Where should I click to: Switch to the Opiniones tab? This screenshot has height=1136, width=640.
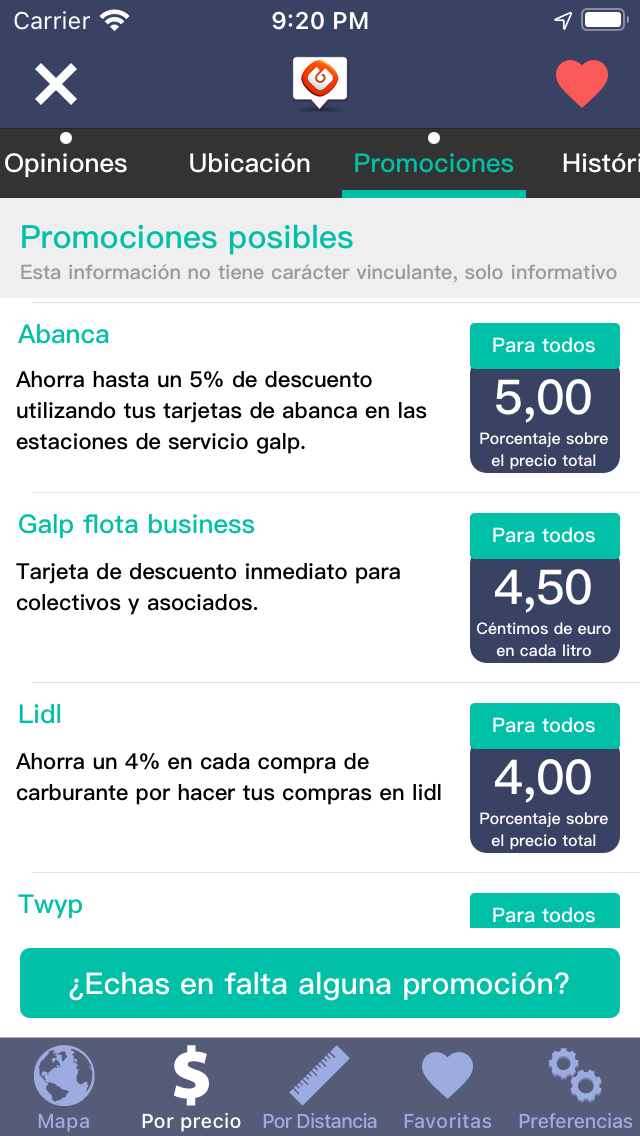[x=66, y=163]
